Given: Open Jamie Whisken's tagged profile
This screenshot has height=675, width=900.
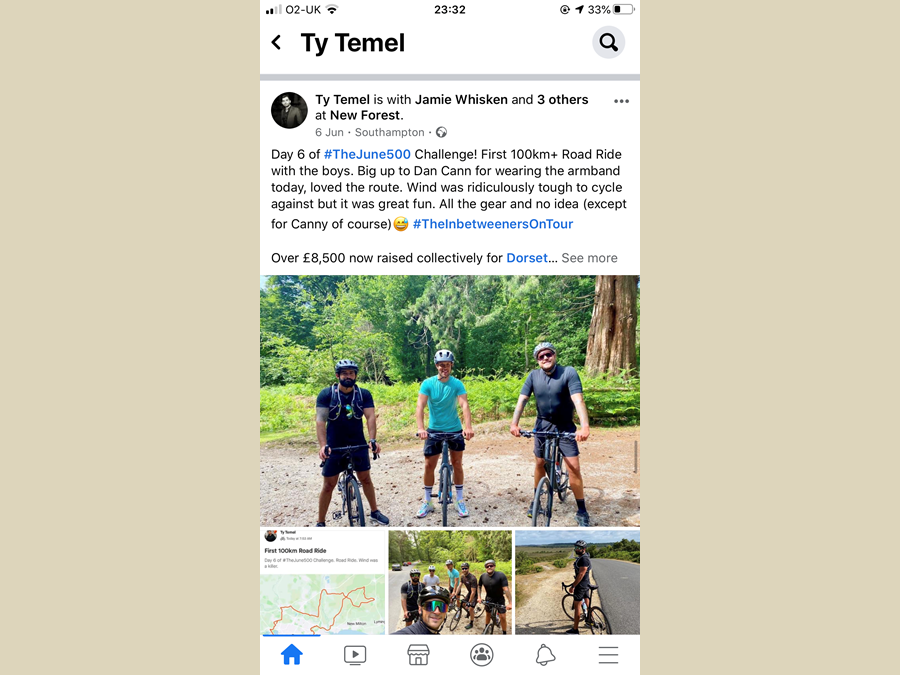Looking at the screenshot, I should click(461, 100).
